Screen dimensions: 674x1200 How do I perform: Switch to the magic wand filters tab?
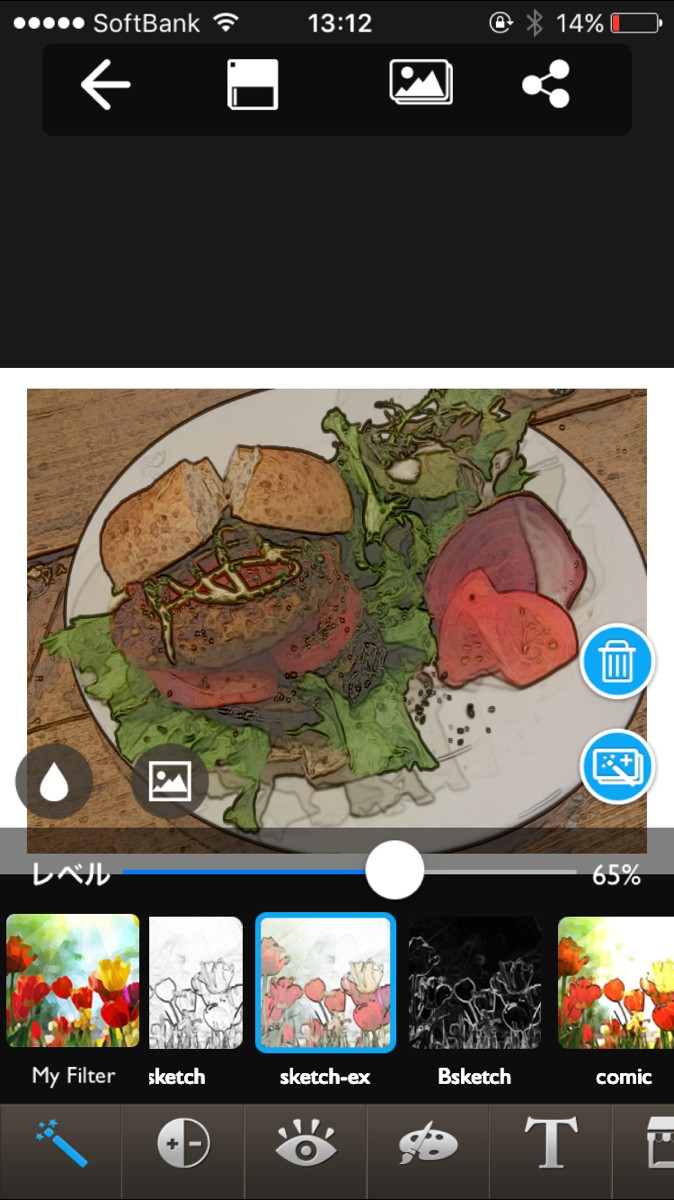click(x=61, y=1144)
